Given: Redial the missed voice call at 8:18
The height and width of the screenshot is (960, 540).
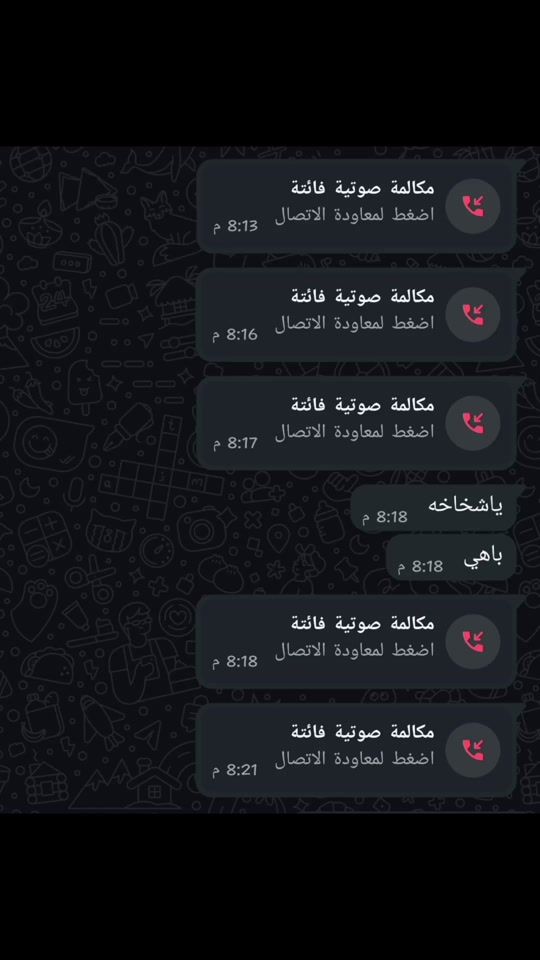Looking at the screenshot, I should point(356,641).
